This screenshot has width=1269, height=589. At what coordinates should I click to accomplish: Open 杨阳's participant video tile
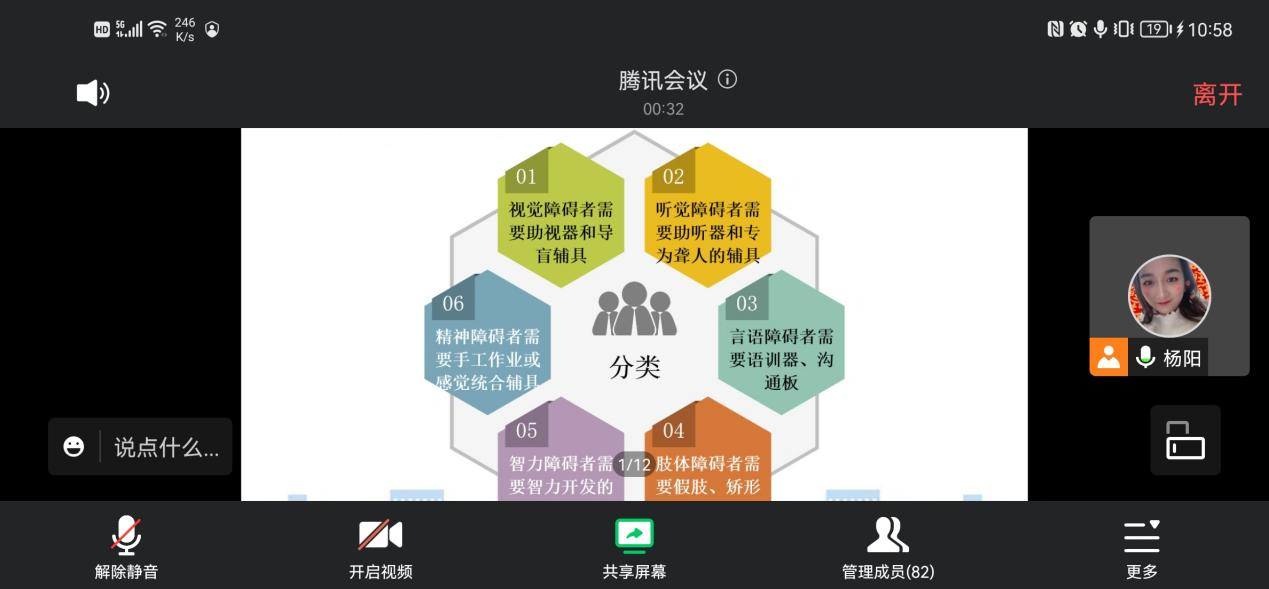1169,296
